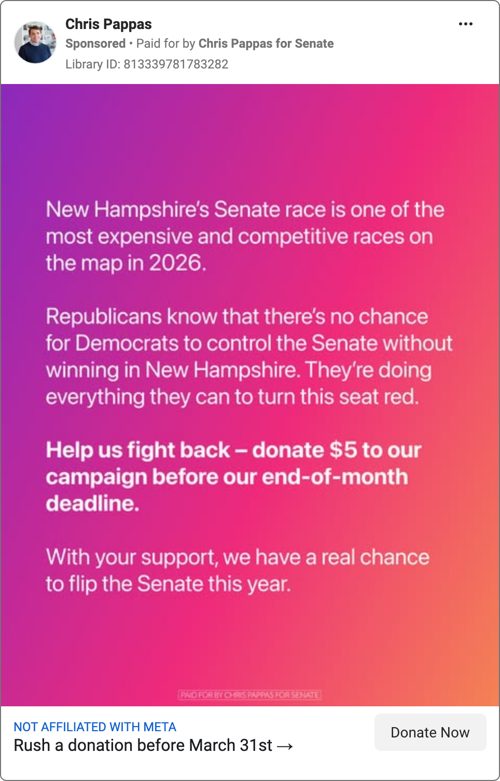Open the Rush a donation before March 31st link
This screenshot has height=781, width=500.
pos(153,746)
